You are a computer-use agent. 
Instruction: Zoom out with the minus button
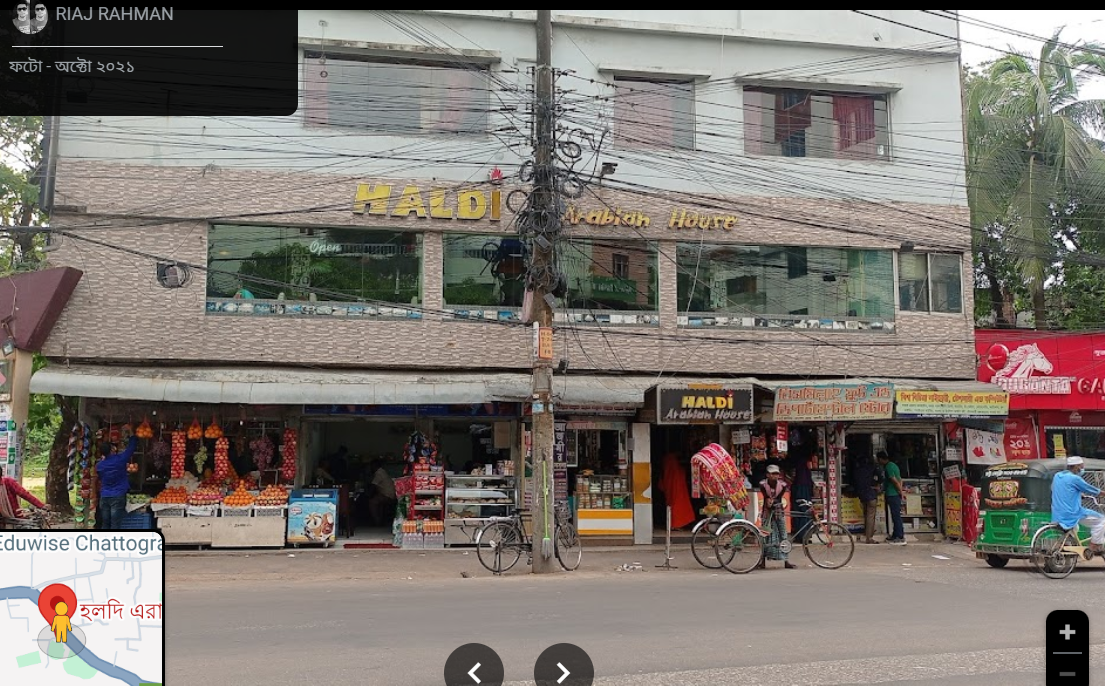click(1067, 674)
